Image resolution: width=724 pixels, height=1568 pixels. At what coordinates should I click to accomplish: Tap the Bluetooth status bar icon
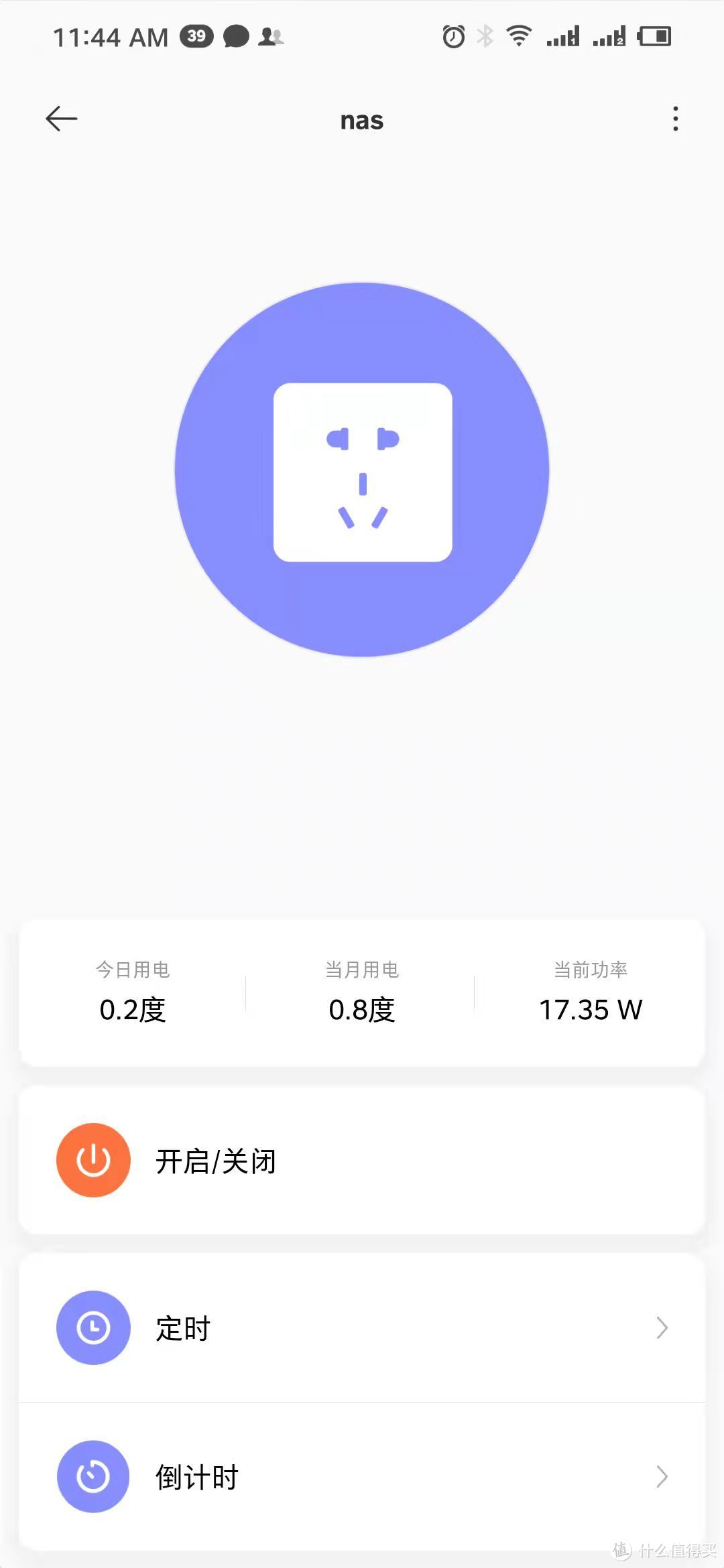pos(484,37)
